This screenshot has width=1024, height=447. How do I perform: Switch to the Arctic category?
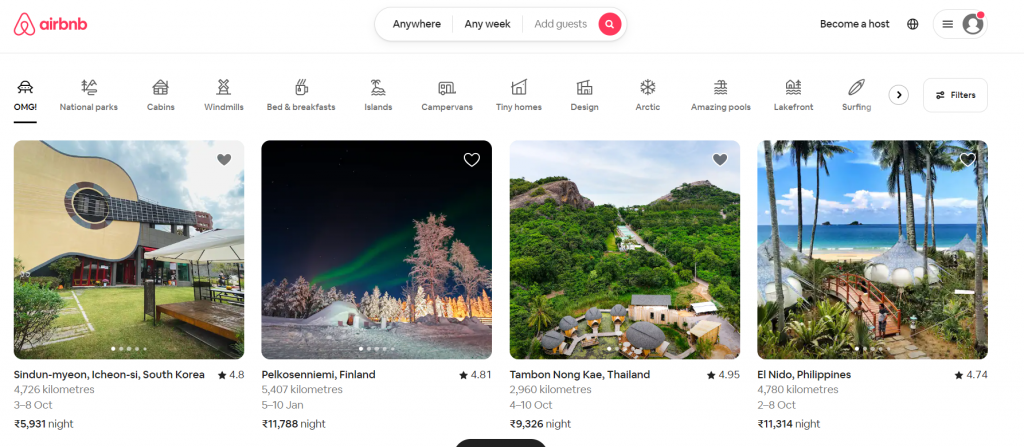point(647,94)
